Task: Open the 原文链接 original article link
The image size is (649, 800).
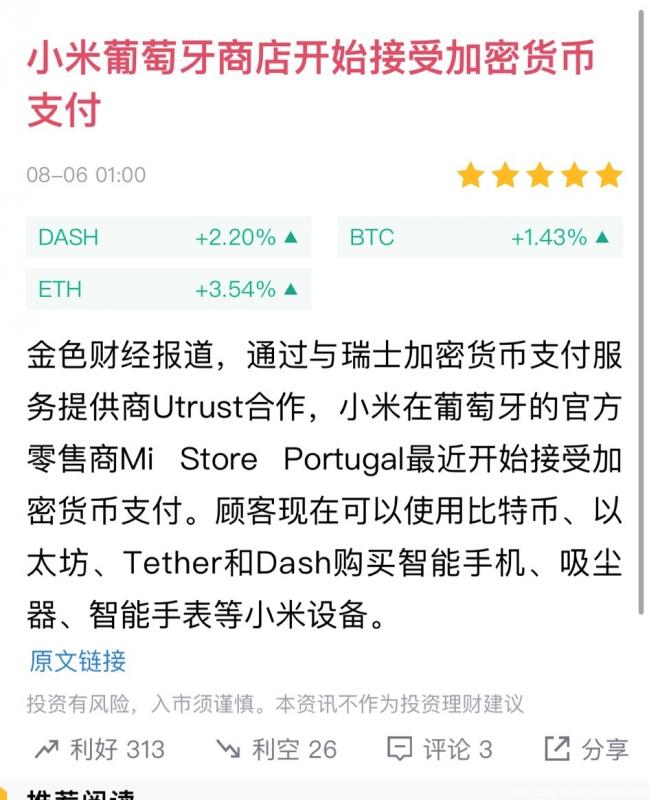Action: 78,661
